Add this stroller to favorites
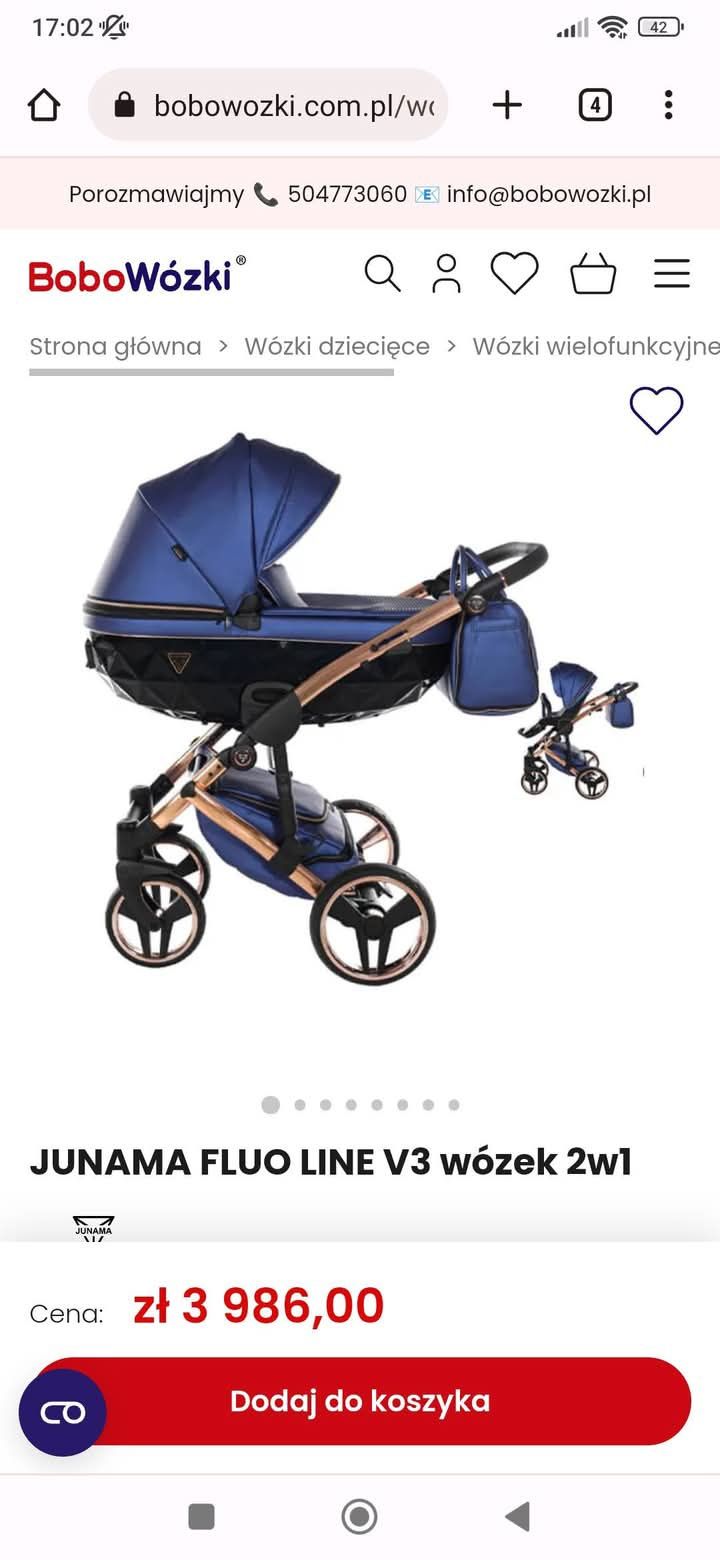Screen dimensions: 720x1560 (x=656, y=410)
